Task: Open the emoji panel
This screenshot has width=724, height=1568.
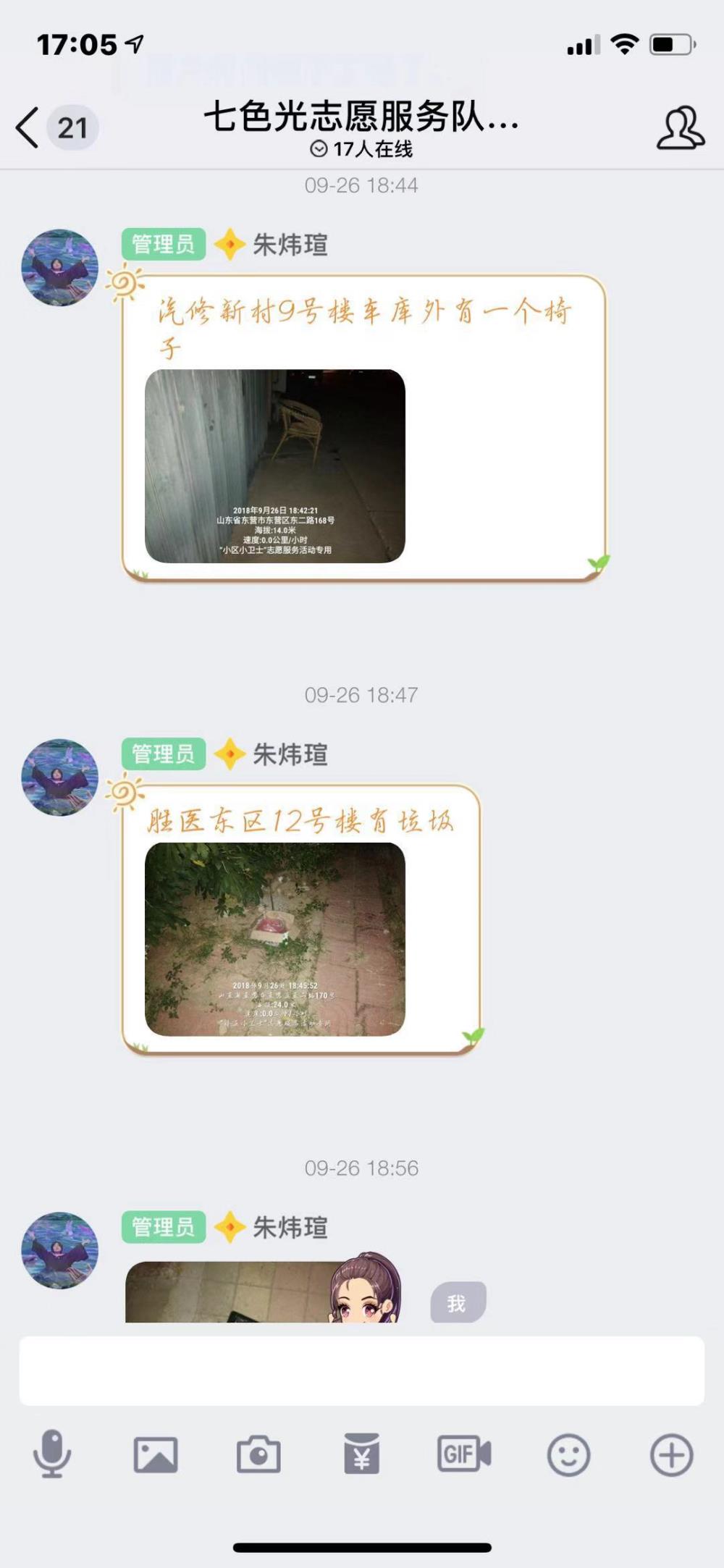Action: pyautogui.click(x=568, y=1455)
